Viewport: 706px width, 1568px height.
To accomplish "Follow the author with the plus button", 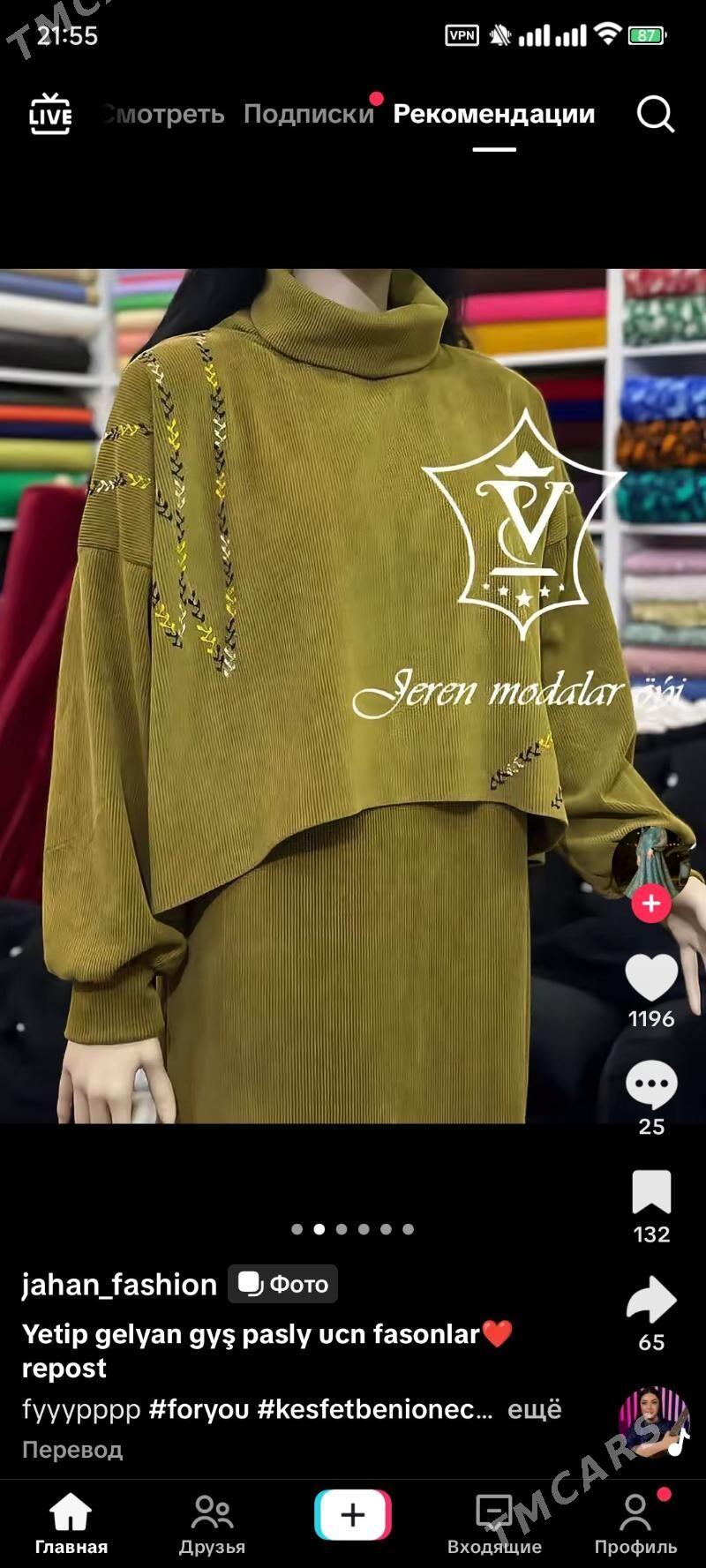I will (x=650, y=904).
